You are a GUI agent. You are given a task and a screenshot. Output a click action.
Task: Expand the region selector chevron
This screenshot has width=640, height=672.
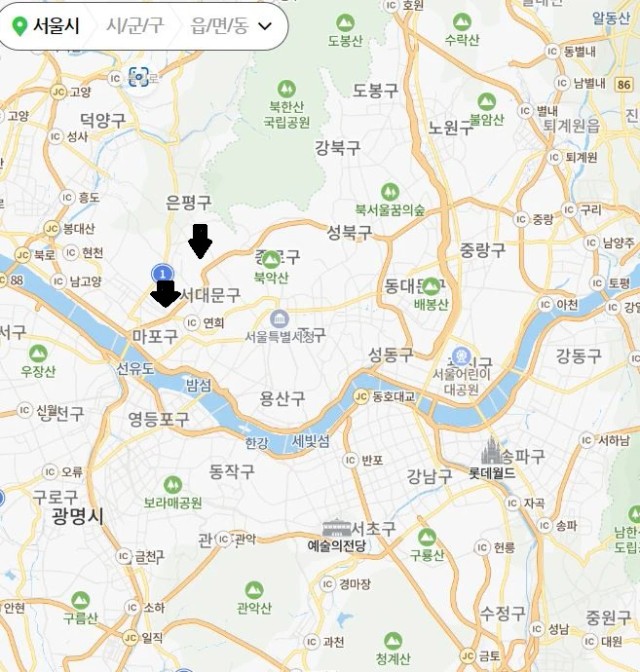(x=265, y=26)
